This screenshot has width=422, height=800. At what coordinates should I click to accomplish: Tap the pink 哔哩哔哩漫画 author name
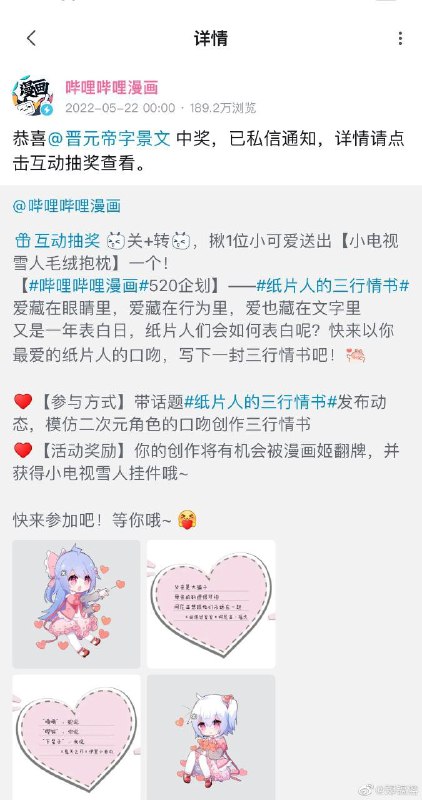point(112,87)
